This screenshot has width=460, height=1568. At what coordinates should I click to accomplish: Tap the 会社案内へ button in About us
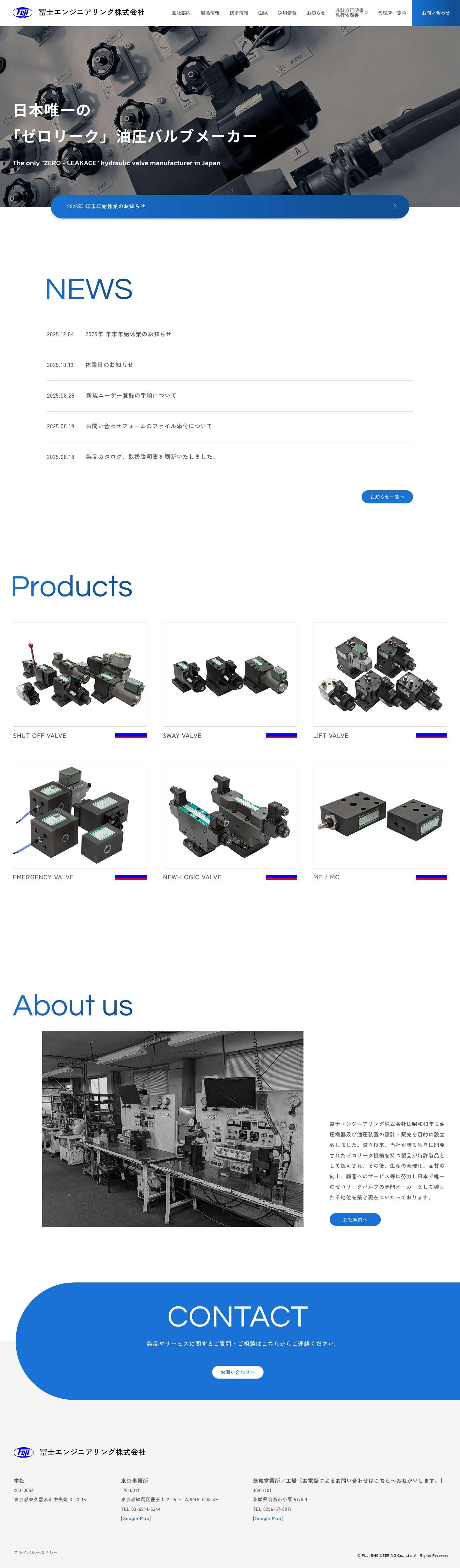tap(355, 1219)
